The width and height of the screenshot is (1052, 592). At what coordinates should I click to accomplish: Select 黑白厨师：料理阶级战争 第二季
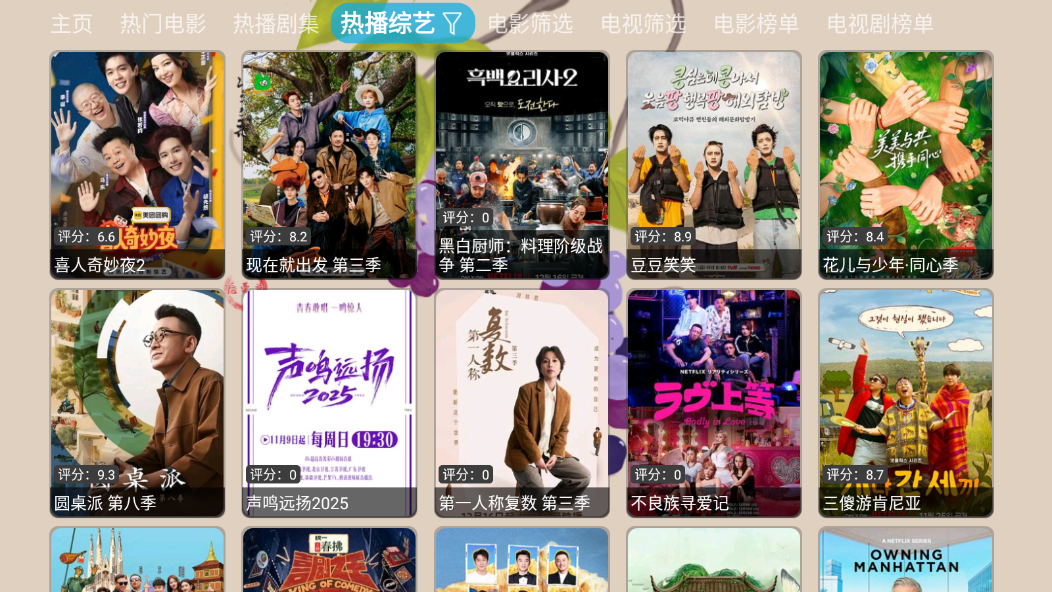click(522, 165)
